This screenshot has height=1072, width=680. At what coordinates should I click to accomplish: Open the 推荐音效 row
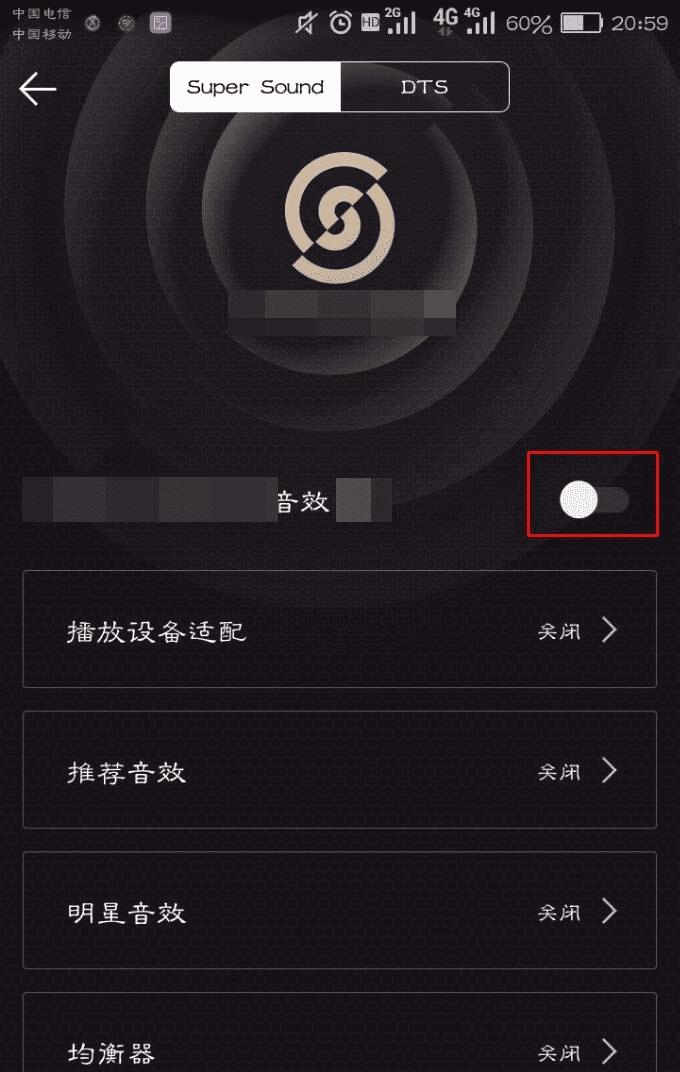(x=339, y=771)
